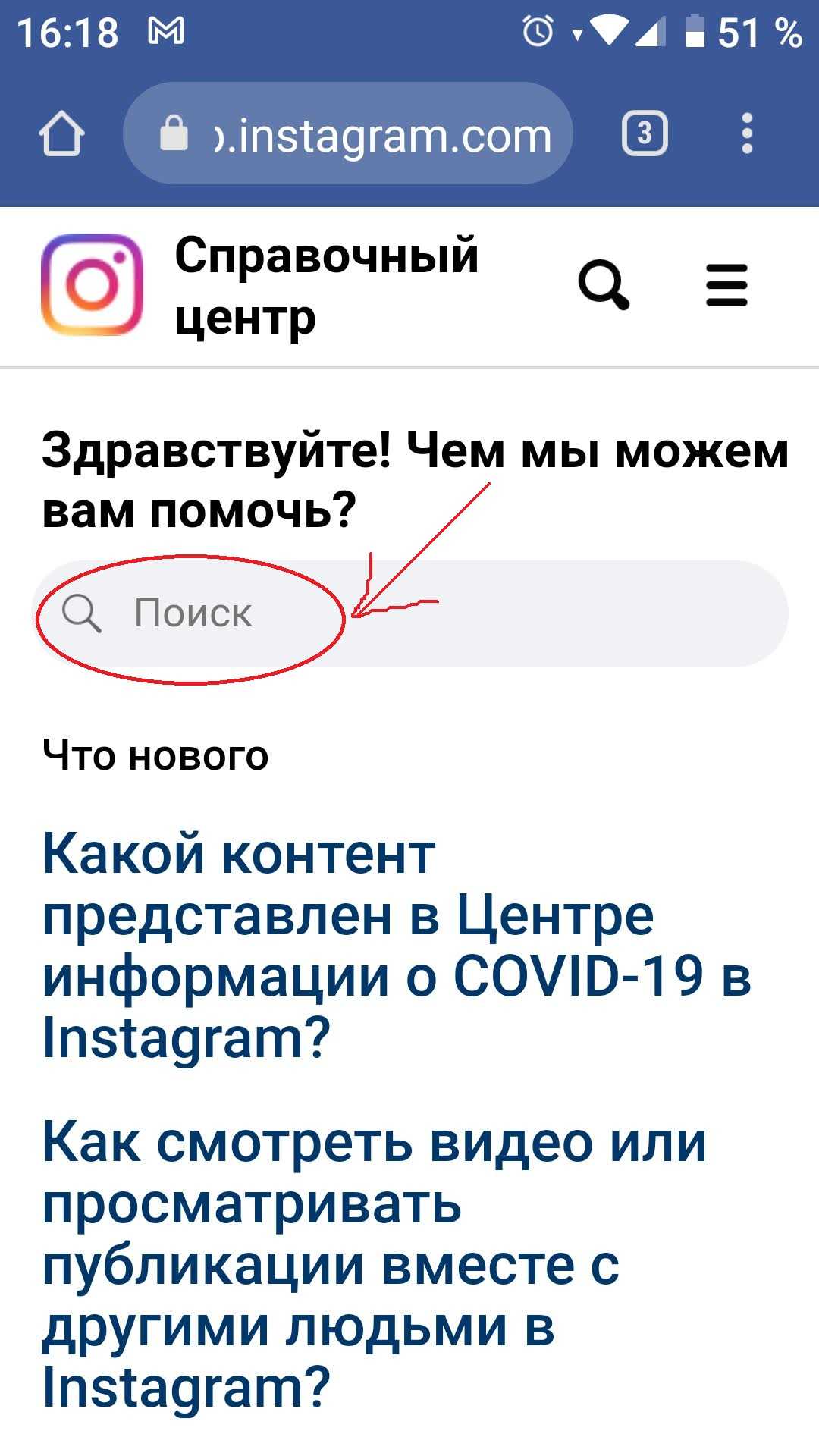
Task: Open the tab switcher showing 3 tabs
Action: 644,134
